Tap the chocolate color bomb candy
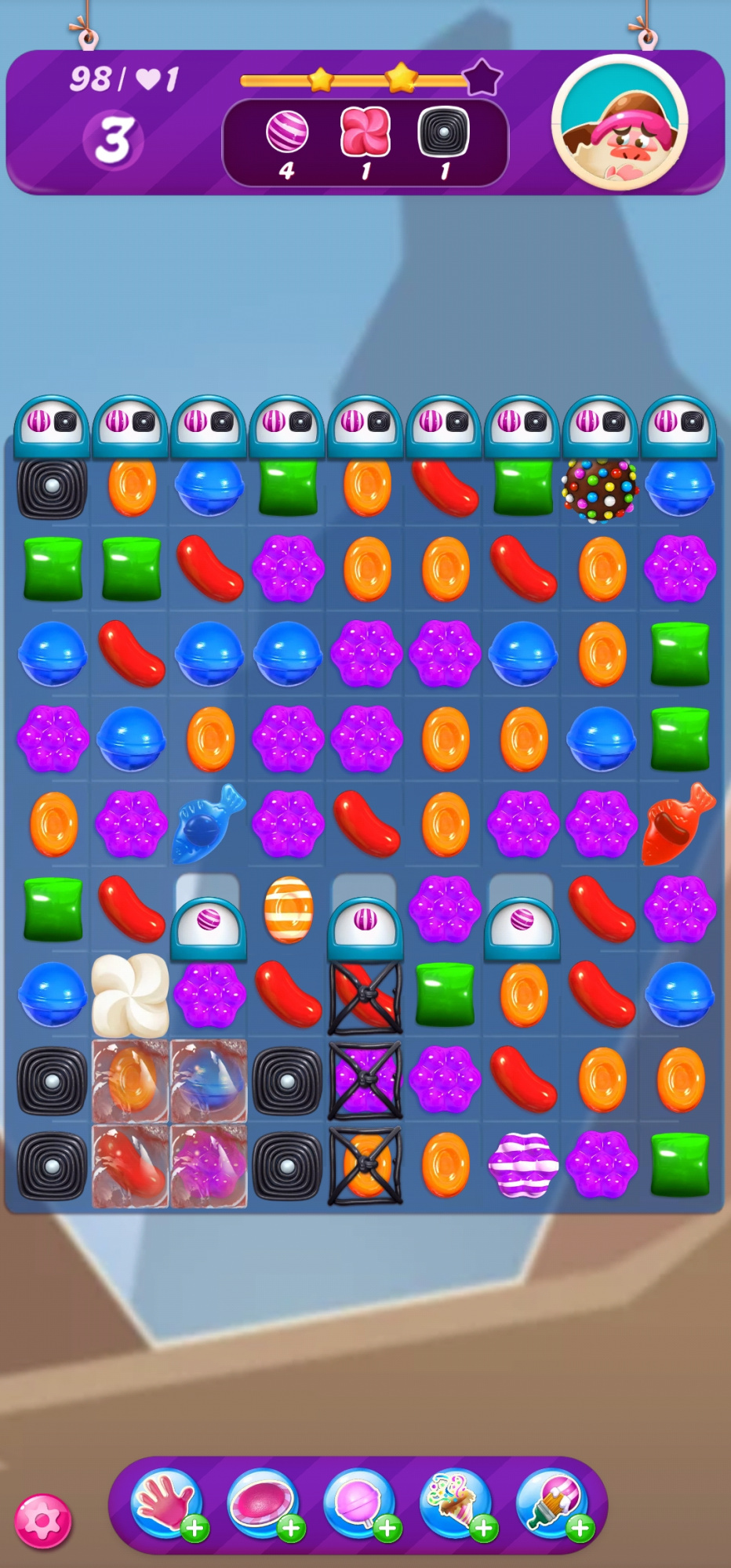The image size is (731, 1568). point(601,490)
